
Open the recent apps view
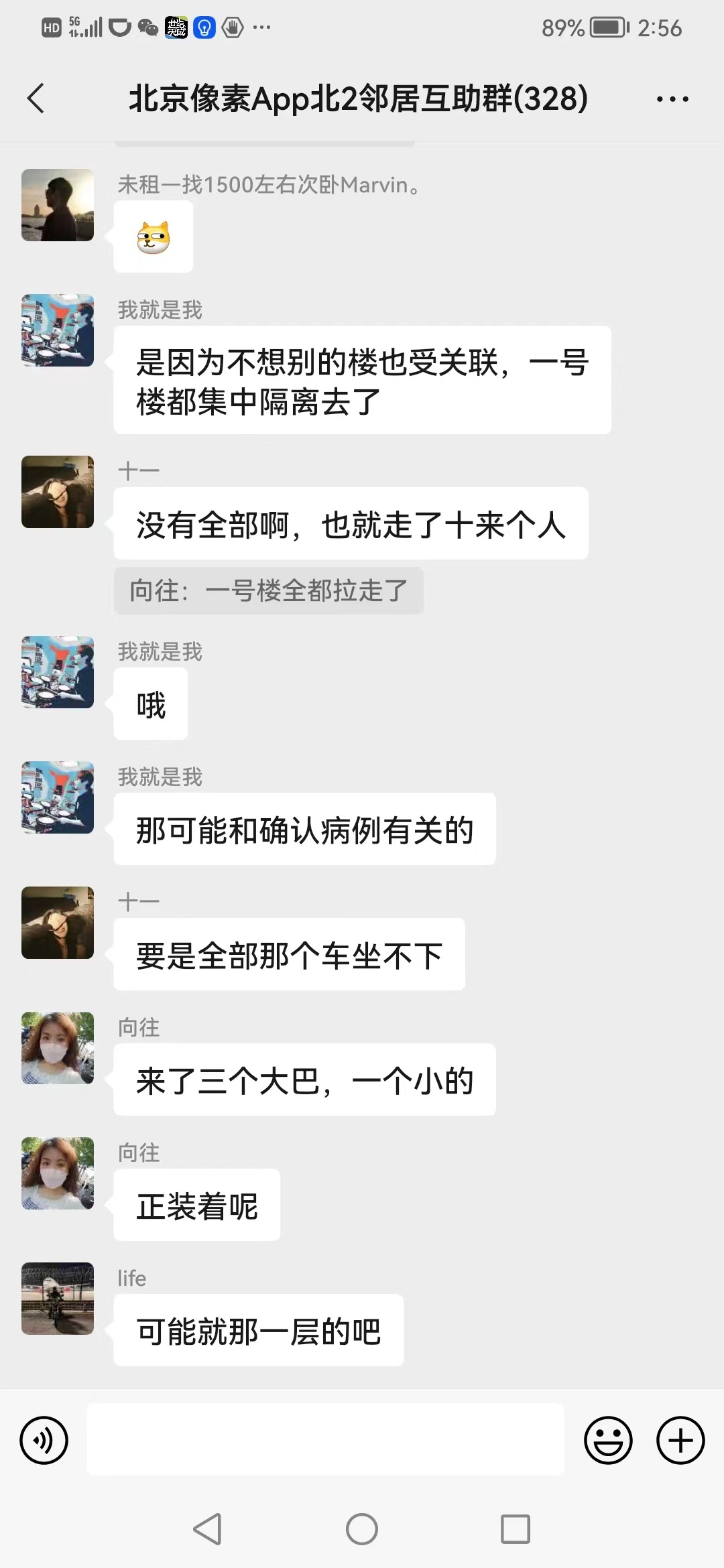tap(515, 1529)
